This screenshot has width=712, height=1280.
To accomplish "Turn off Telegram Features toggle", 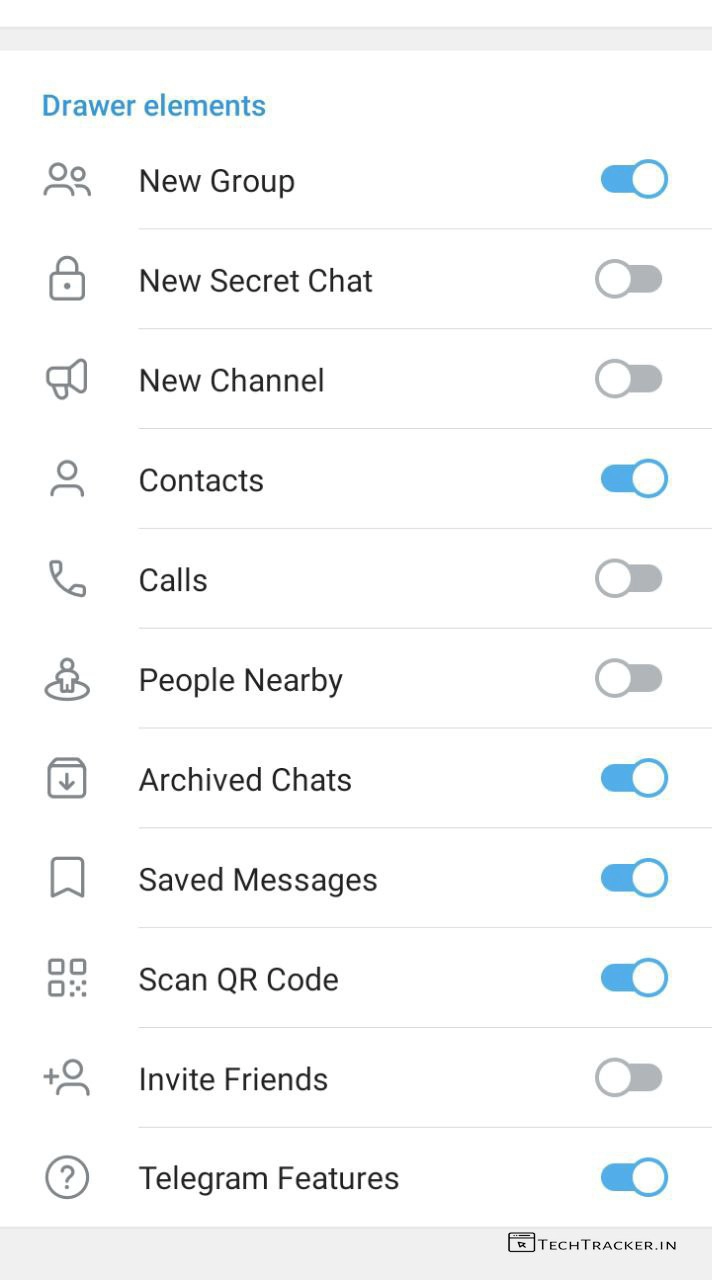I will [633, 1178].
